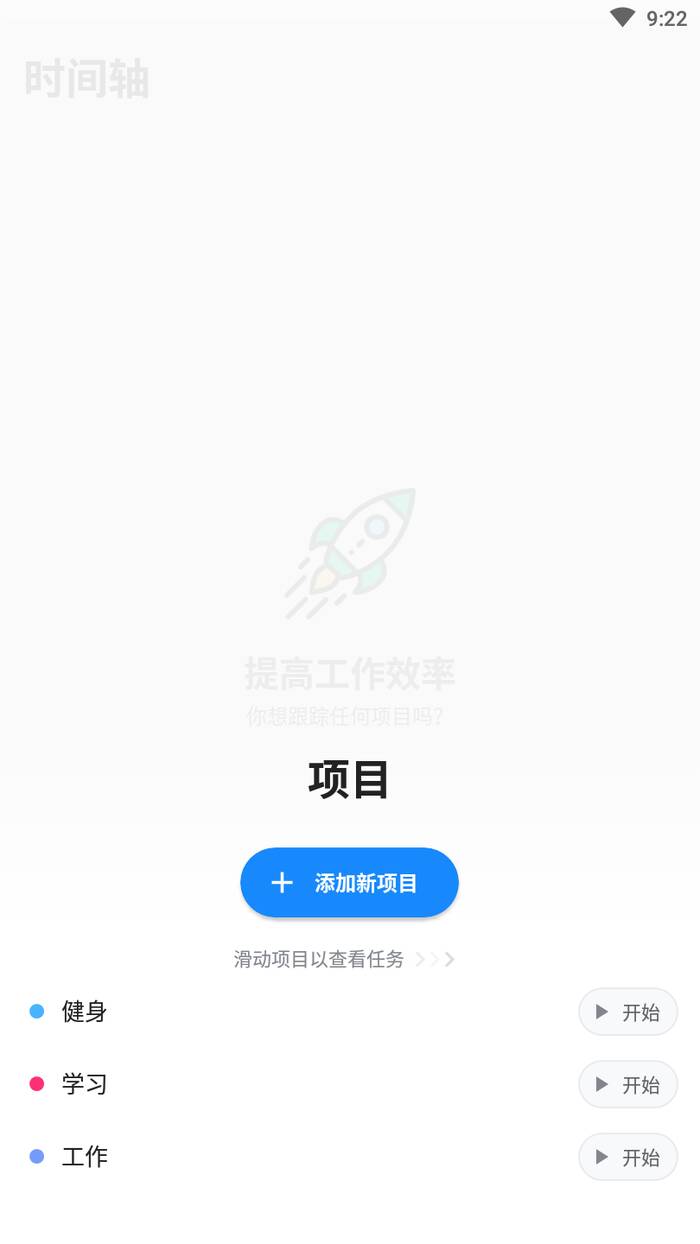This screenshot has width=700, height=1244.
Task: Start timer for 健身
Action: click(628, 1012)
